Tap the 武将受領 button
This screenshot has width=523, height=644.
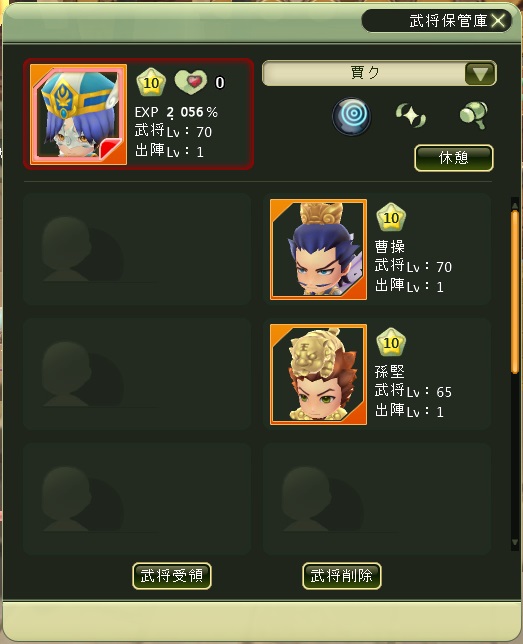(172, 576)
